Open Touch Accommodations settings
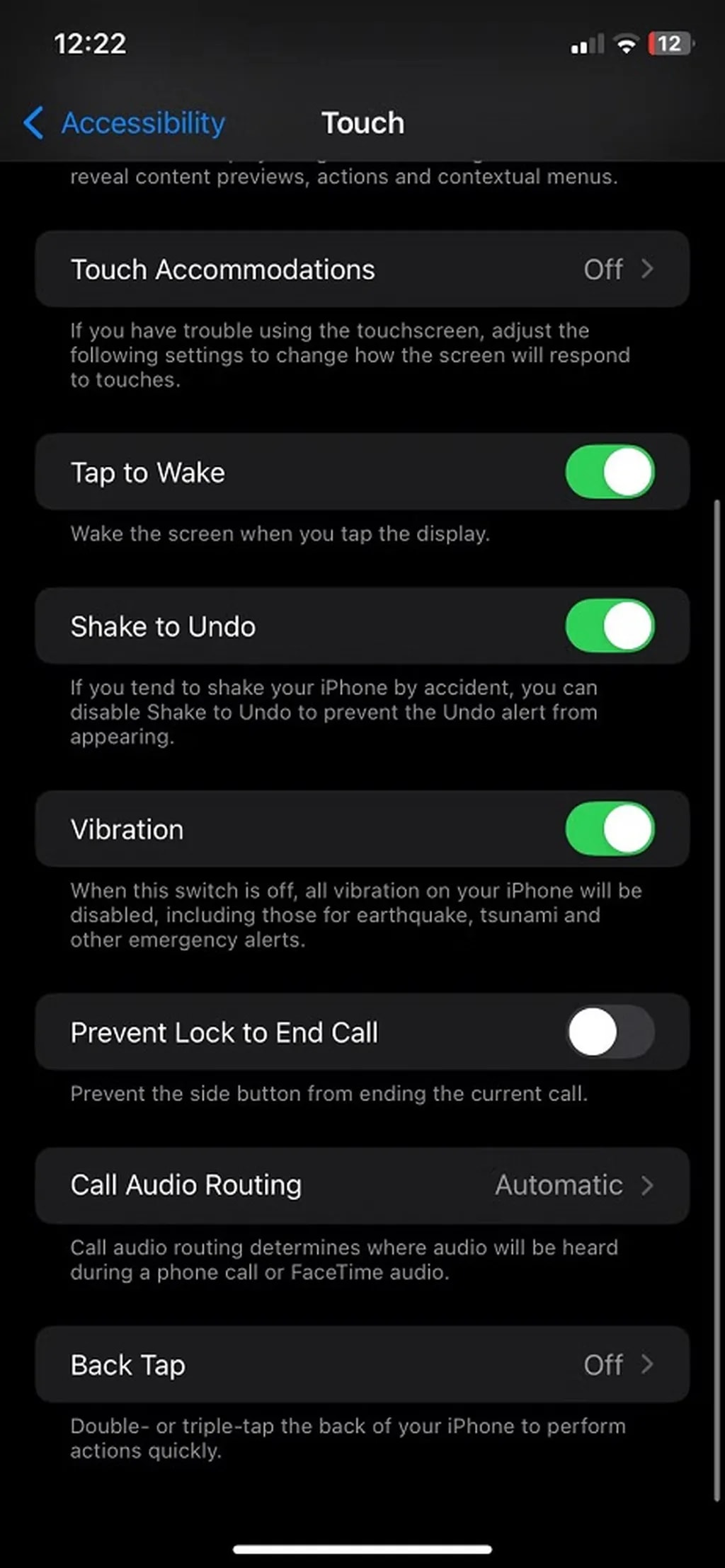This screenshot has width=725, height=1568. [x=362, y=270]
